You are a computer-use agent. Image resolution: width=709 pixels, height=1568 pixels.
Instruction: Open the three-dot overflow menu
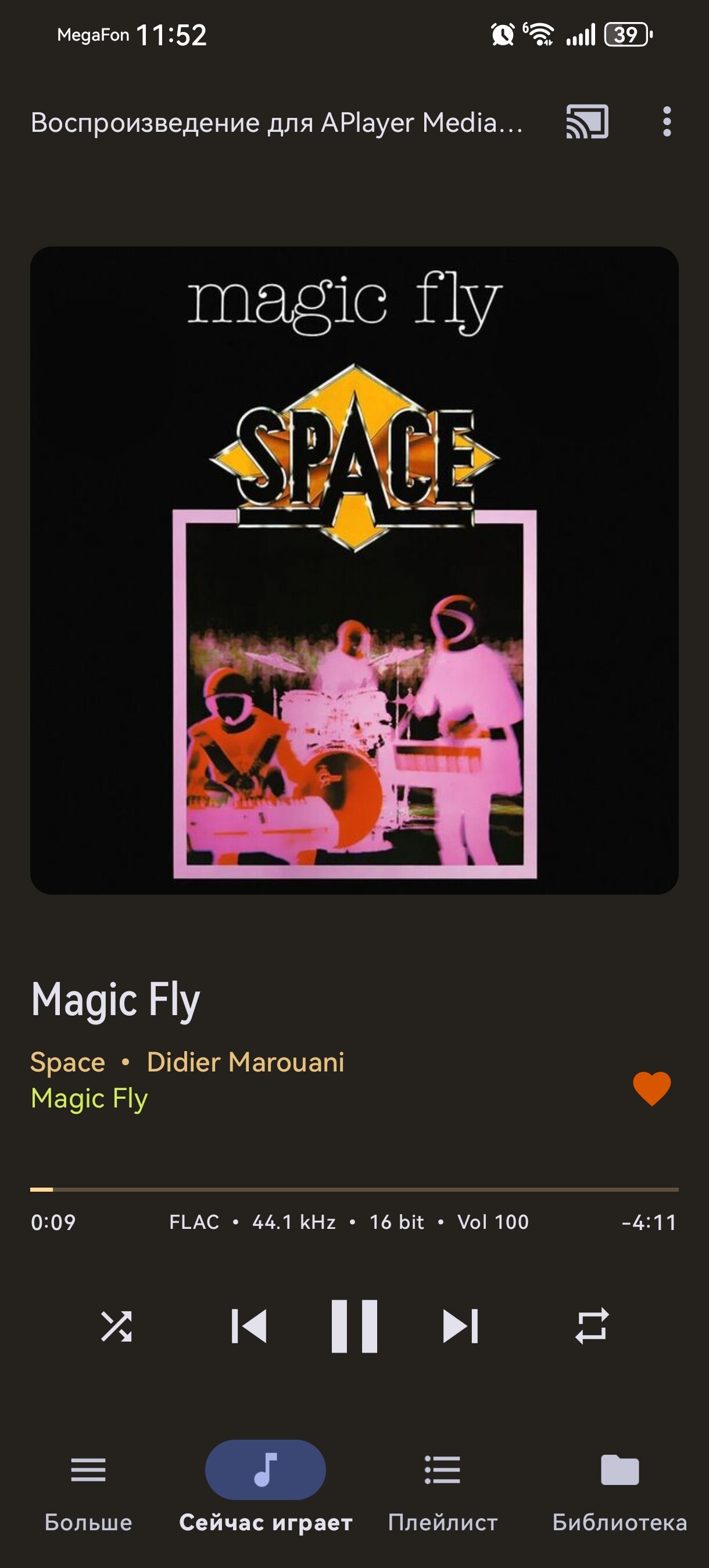coord(667,122)
